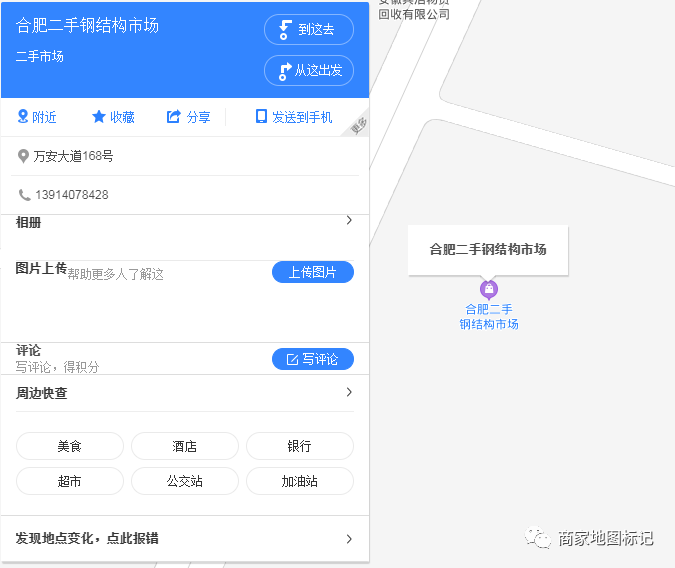
Task: Open 附近 nearby search
Action: pos(37,117)
